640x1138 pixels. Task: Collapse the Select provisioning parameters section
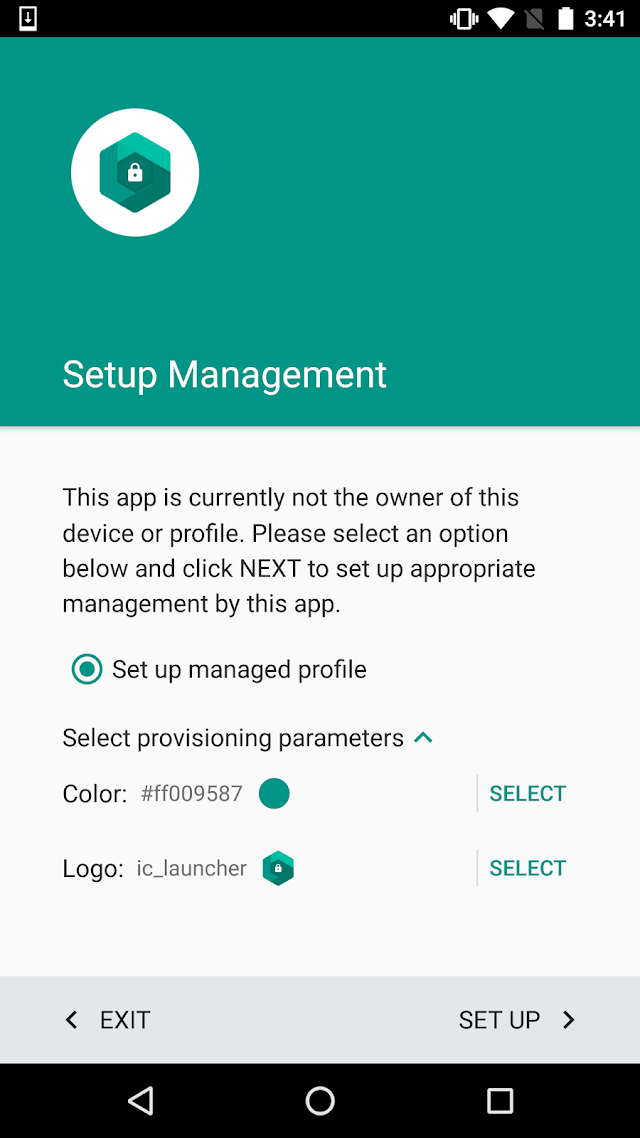[422, 738]
